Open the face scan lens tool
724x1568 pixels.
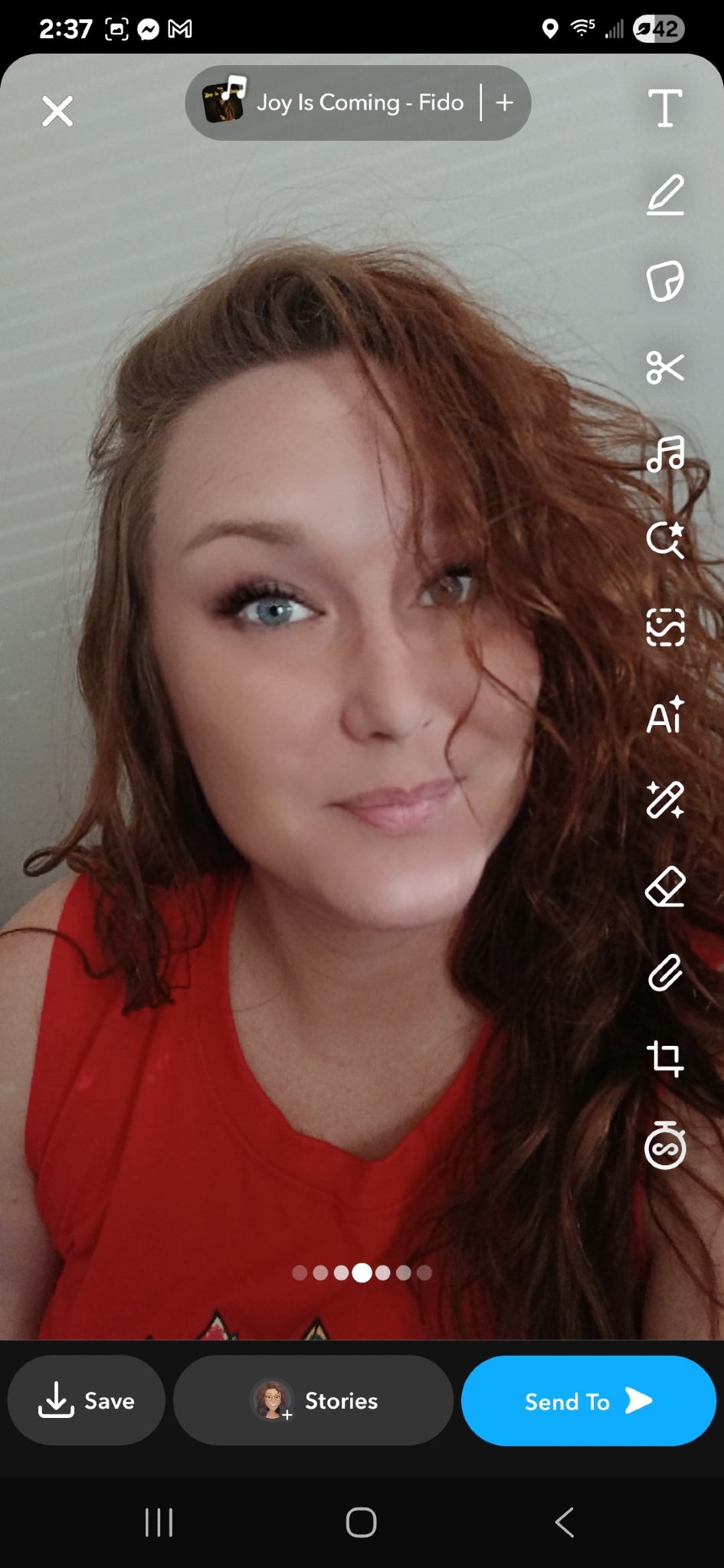click(665, 627)
